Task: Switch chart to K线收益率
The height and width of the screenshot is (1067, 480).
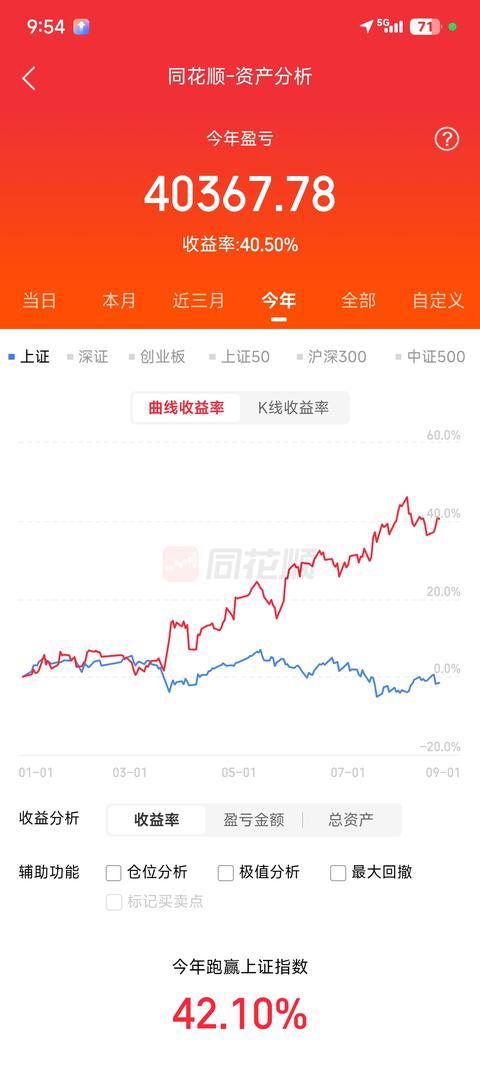Action: 293,408
